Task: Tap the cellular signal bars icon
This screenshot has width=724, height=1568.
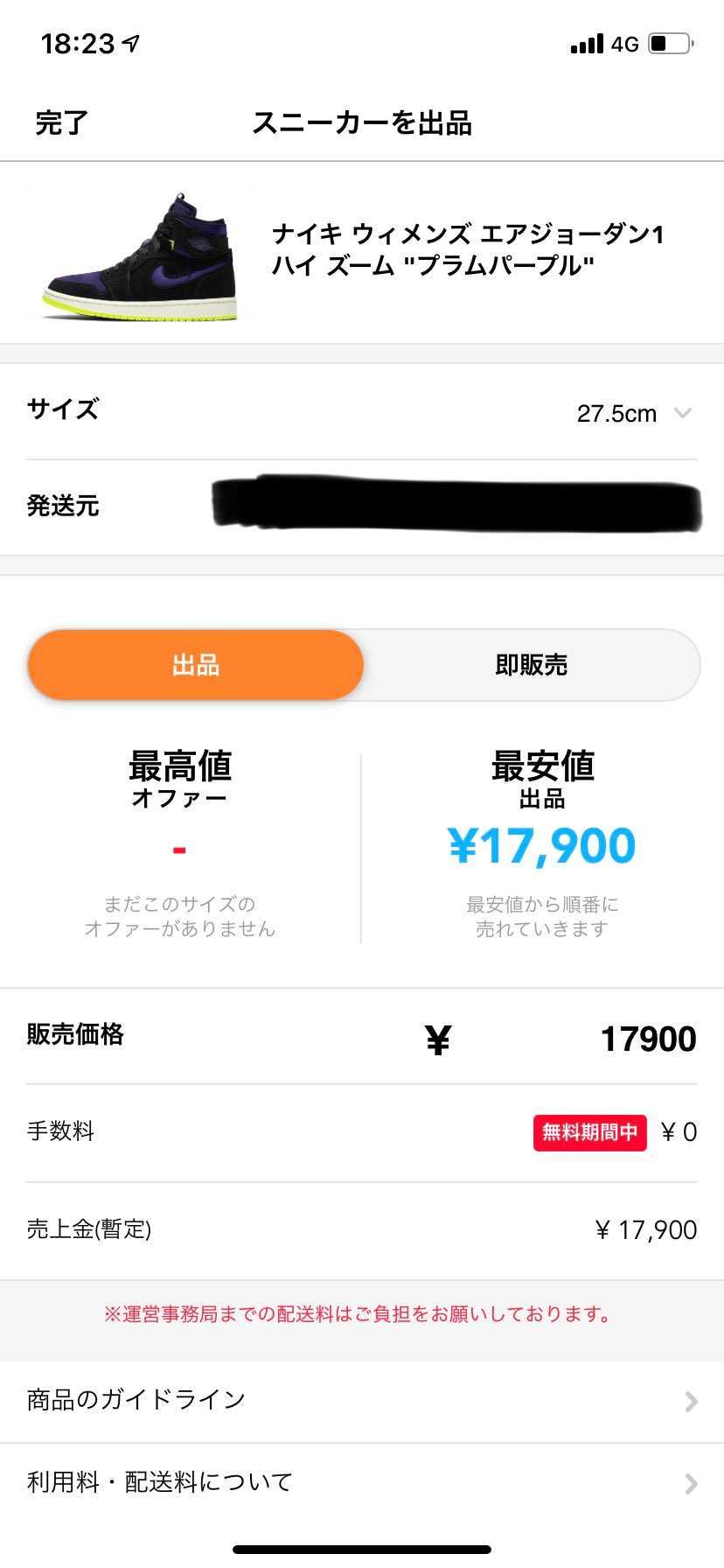Action: (x=586, y=42)
